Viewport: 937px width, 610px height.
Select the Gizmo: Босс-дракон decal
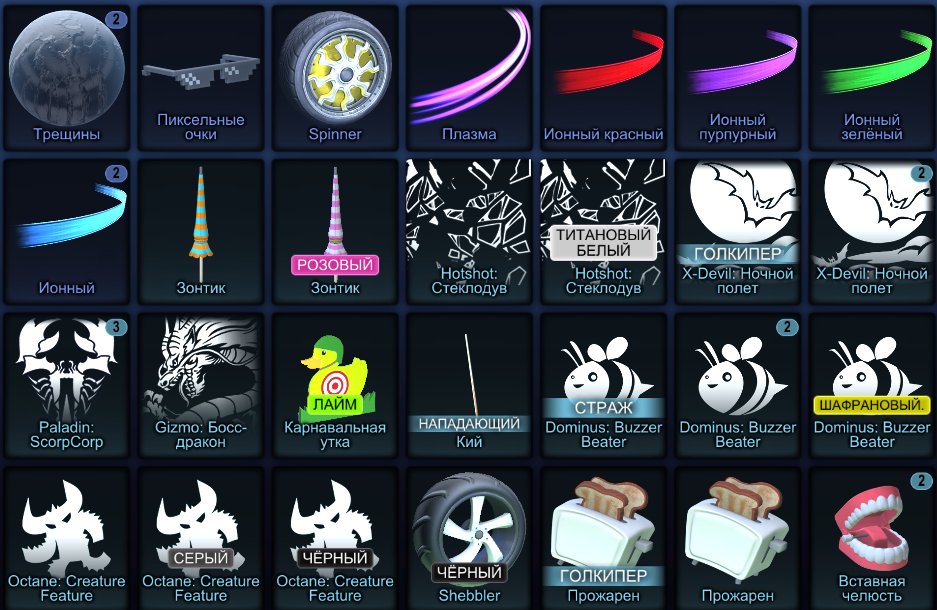pyautogui.click(x=201, y=383)
